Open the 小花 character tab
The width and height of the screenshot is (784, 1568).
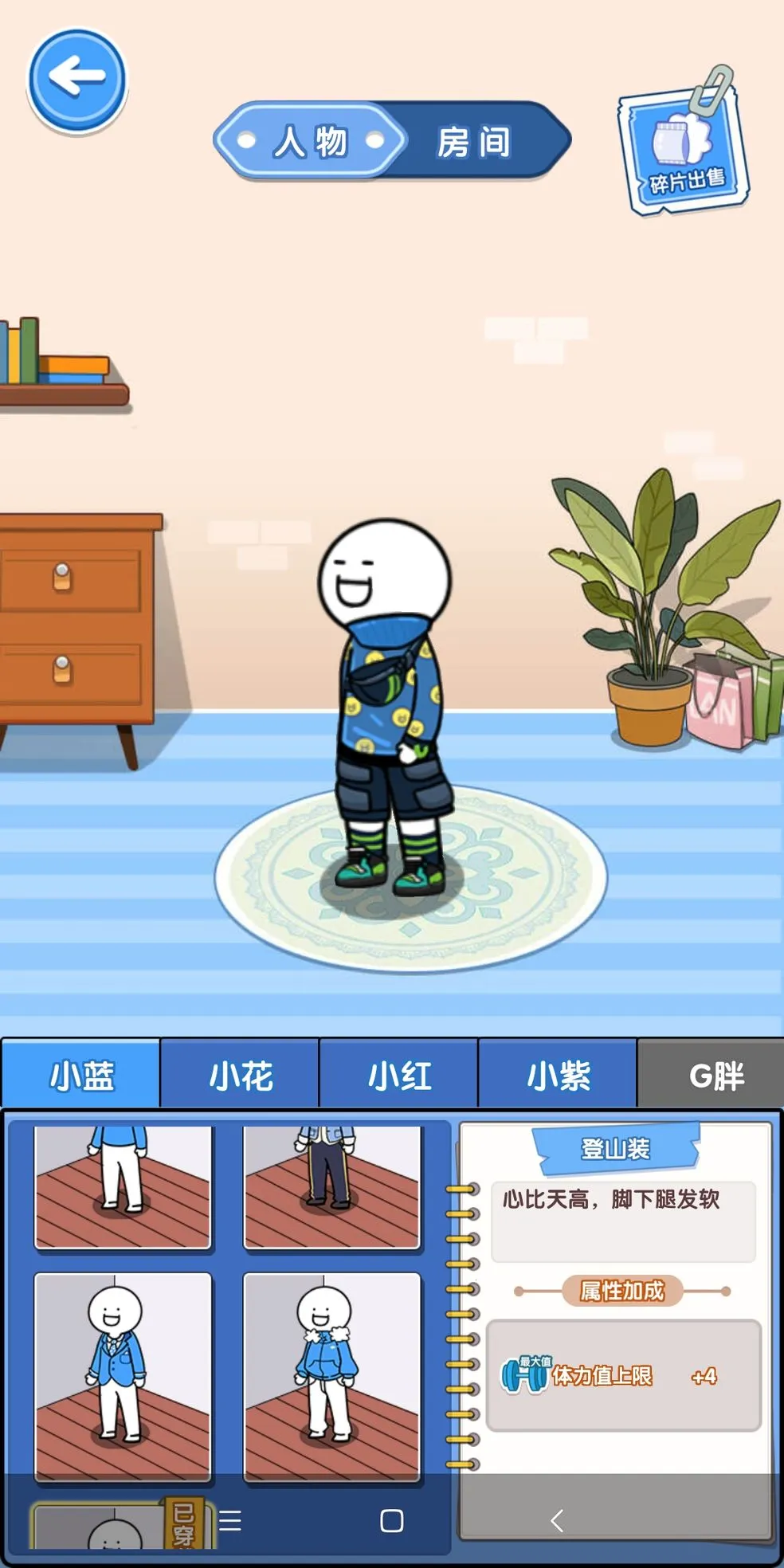(x=240, y=1074)
